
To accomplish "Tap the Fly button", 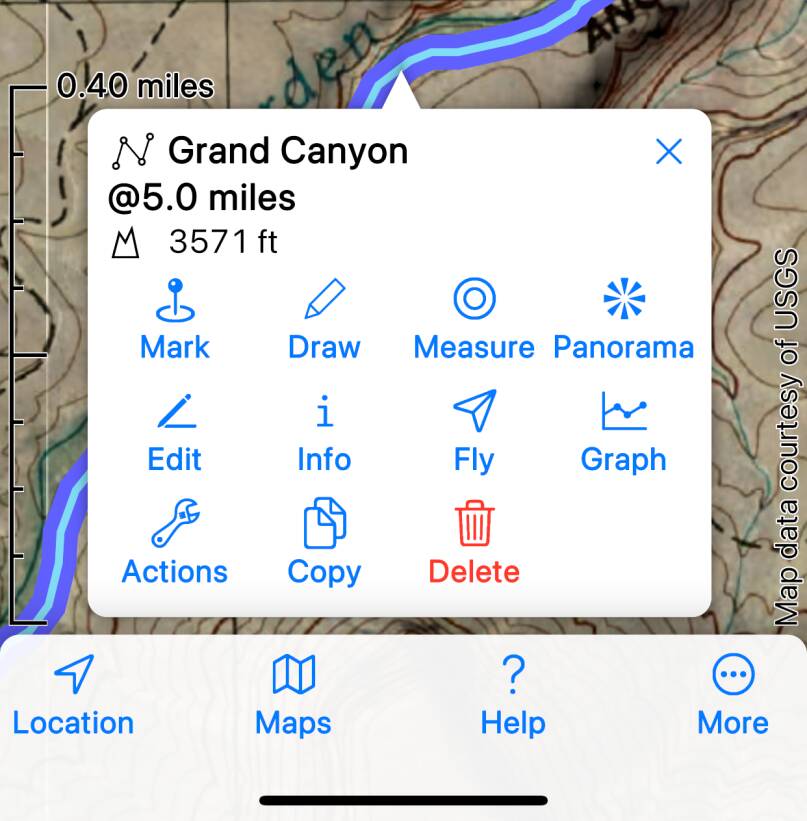I will pos(474,432).
